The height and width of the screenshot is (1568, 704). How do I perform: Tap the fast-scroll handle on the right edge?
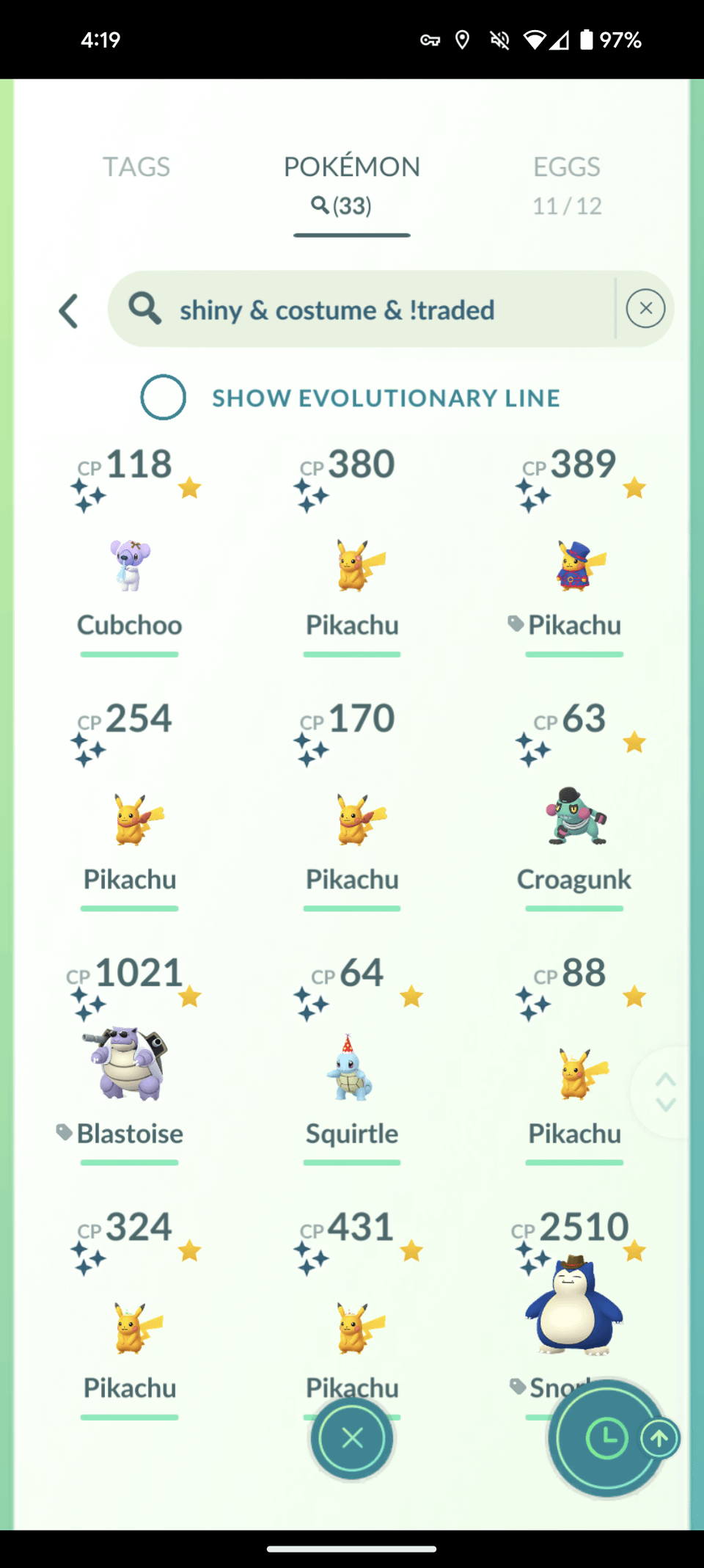coord(666,1092)
